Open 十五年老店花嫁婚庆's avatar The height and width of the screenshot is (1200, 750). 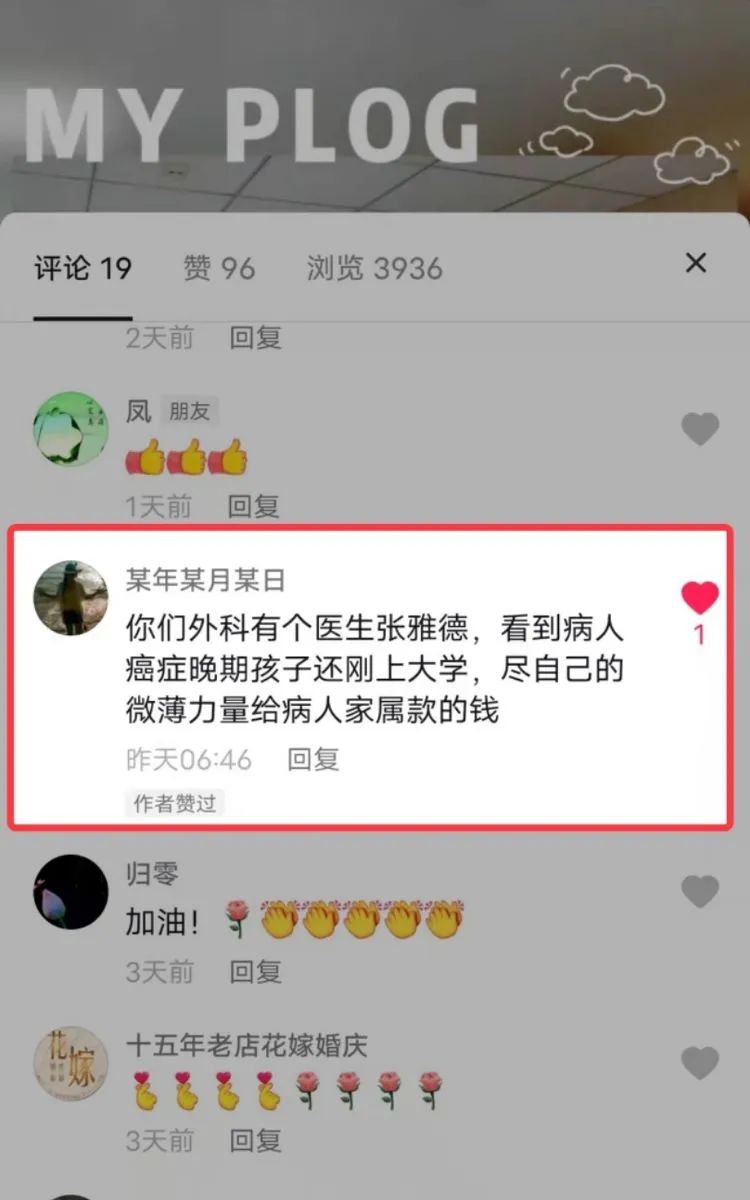pyautogui.click(x=70, y=1064)
